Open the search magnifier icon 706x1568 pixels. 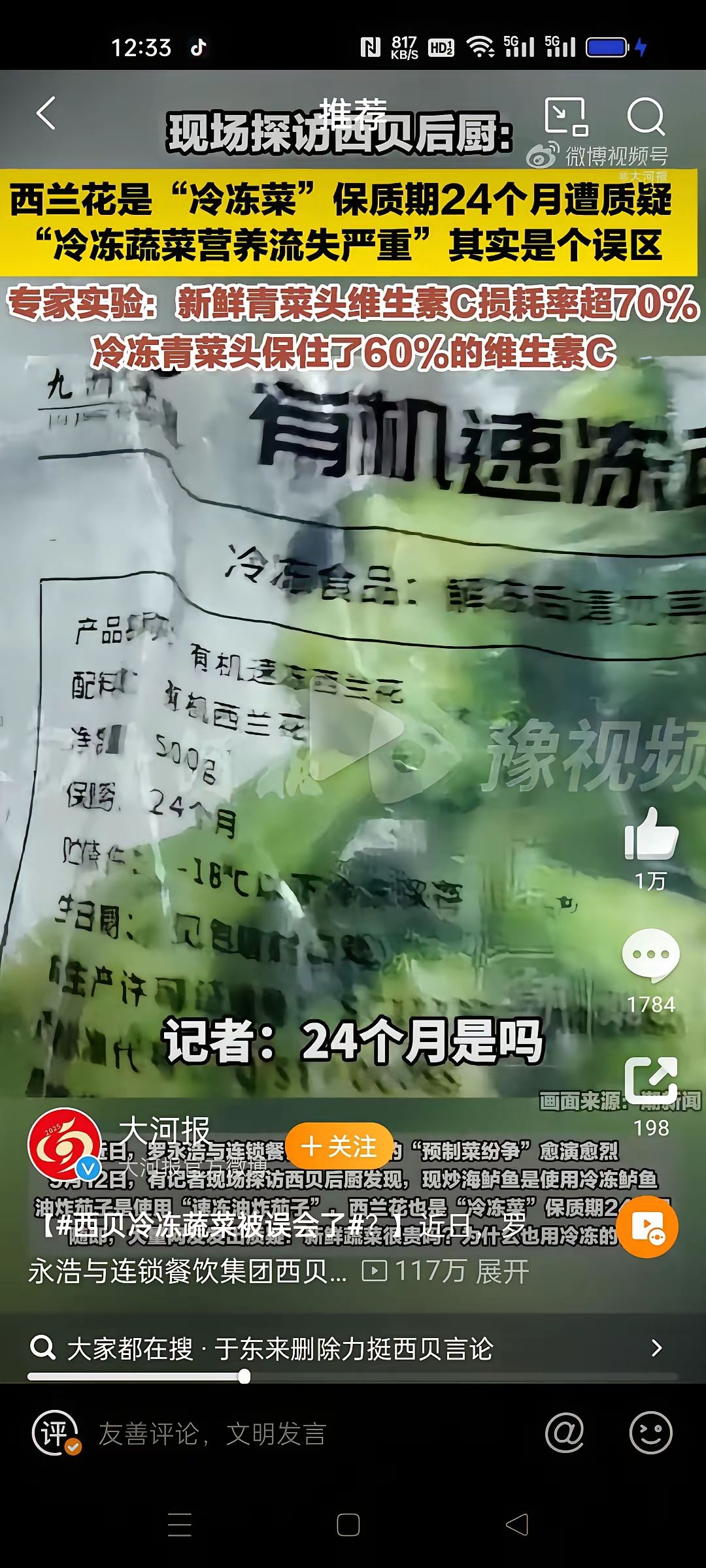pyautogui.click(x=645, y=116)
